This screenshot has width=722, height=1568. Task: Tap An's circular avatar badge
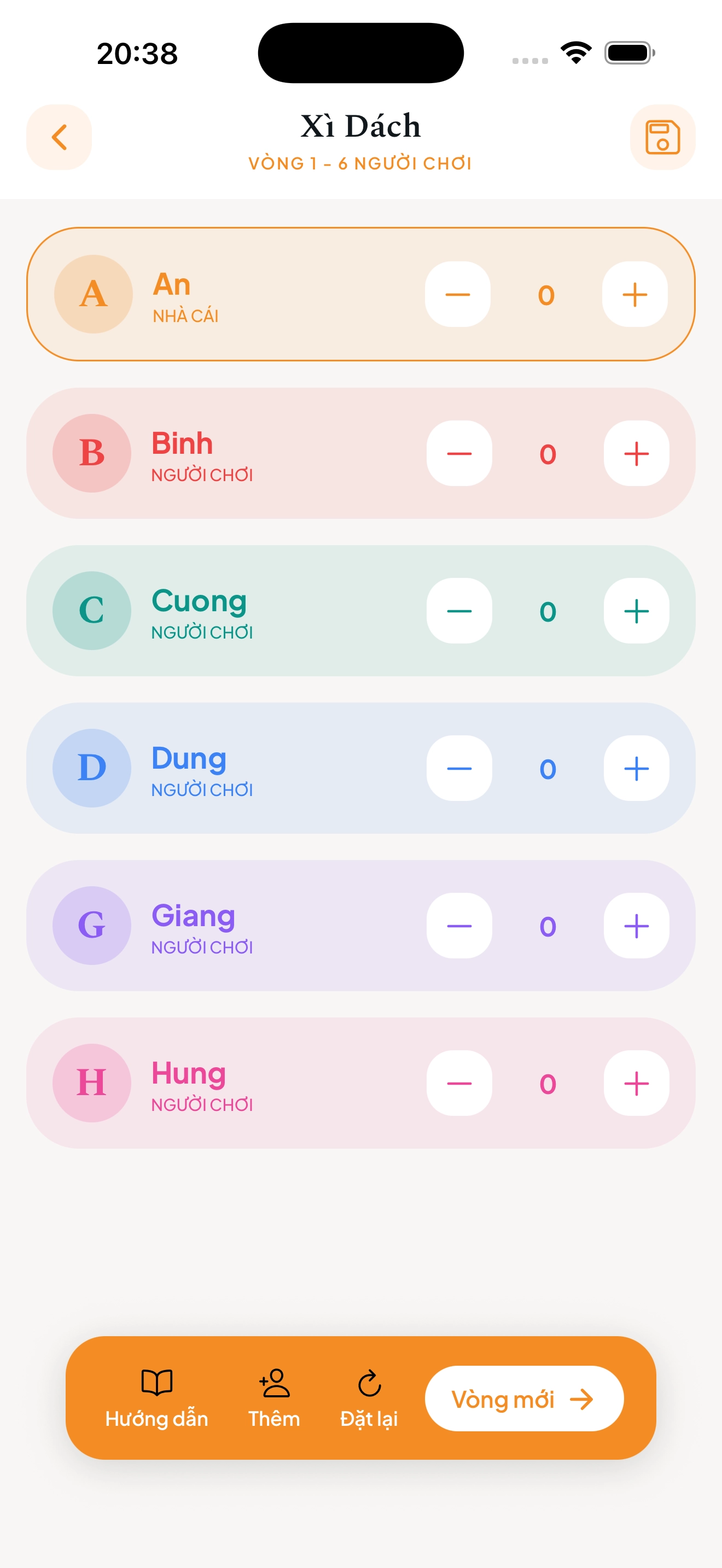coord(92,294)
